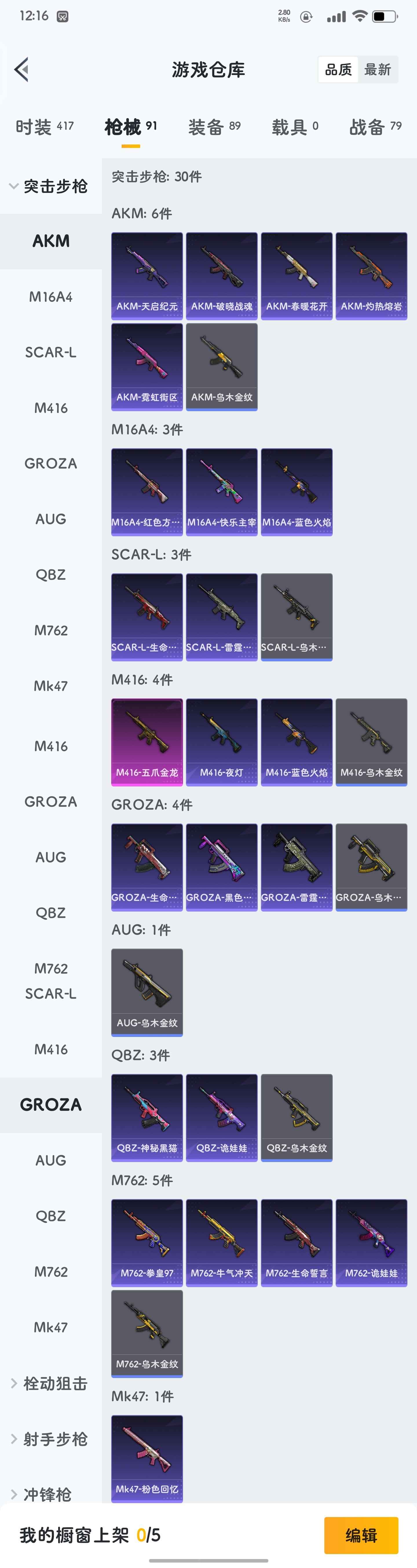Open the M416-五爪金龙 skin
The width and height of the screenshot is (417, 1568).
coord(147,741)
